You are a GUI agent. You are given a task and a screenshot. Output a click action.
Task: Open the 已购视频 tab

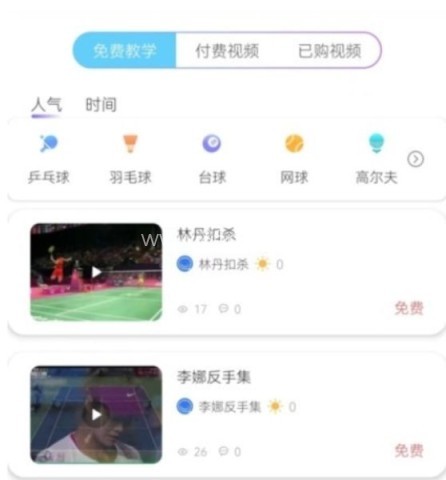329,51
